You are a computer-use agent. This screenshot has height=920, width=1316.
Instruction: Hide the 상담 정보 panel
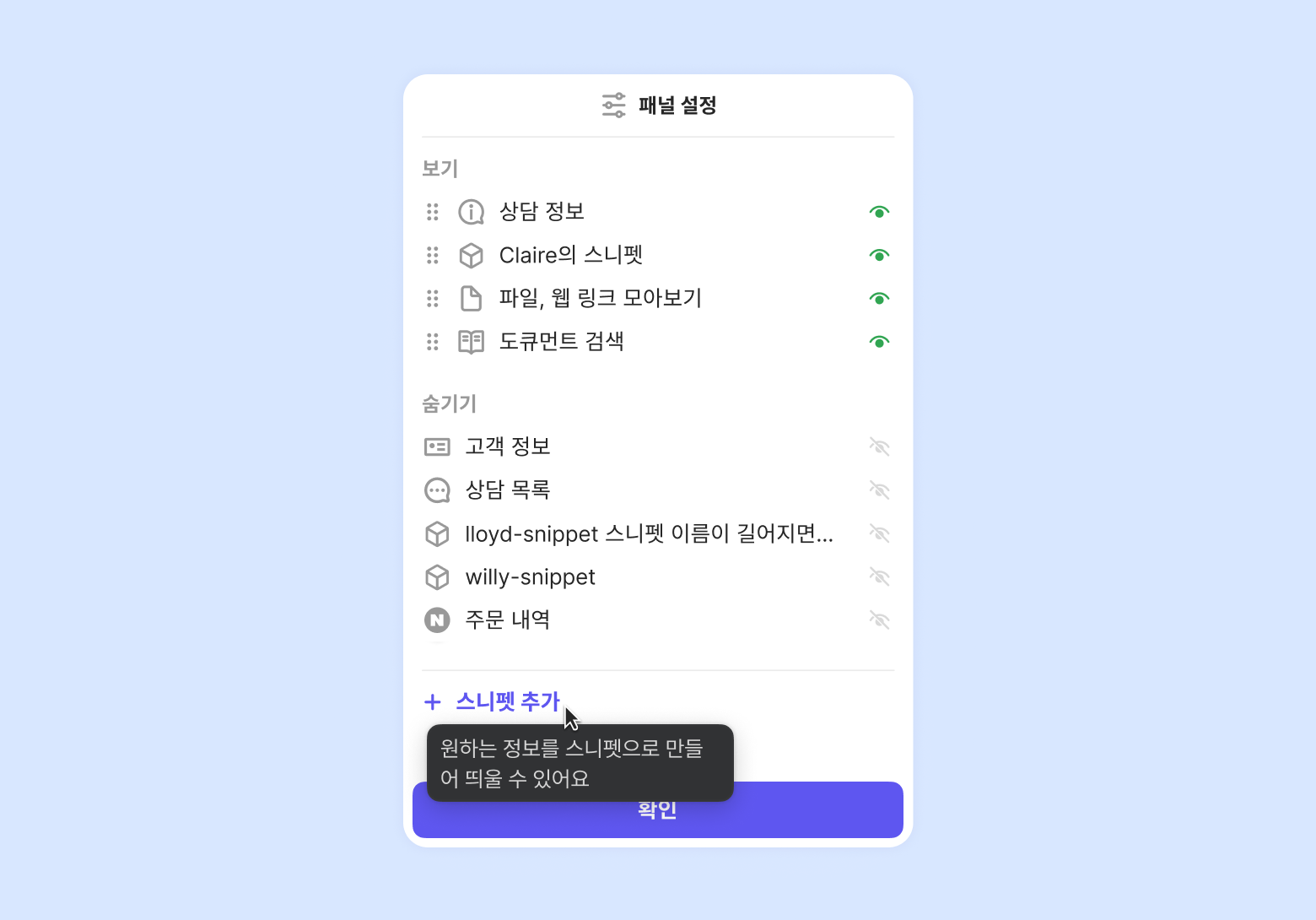point(879,212)
